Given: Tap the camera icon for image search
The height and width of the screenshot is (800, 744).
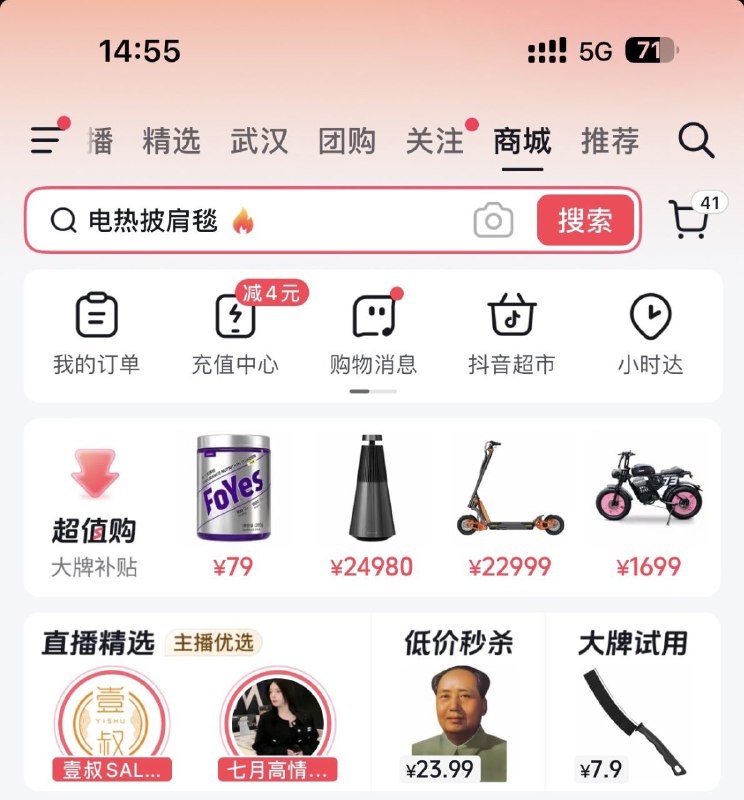Looking at the screenshot, I should 489,220.
